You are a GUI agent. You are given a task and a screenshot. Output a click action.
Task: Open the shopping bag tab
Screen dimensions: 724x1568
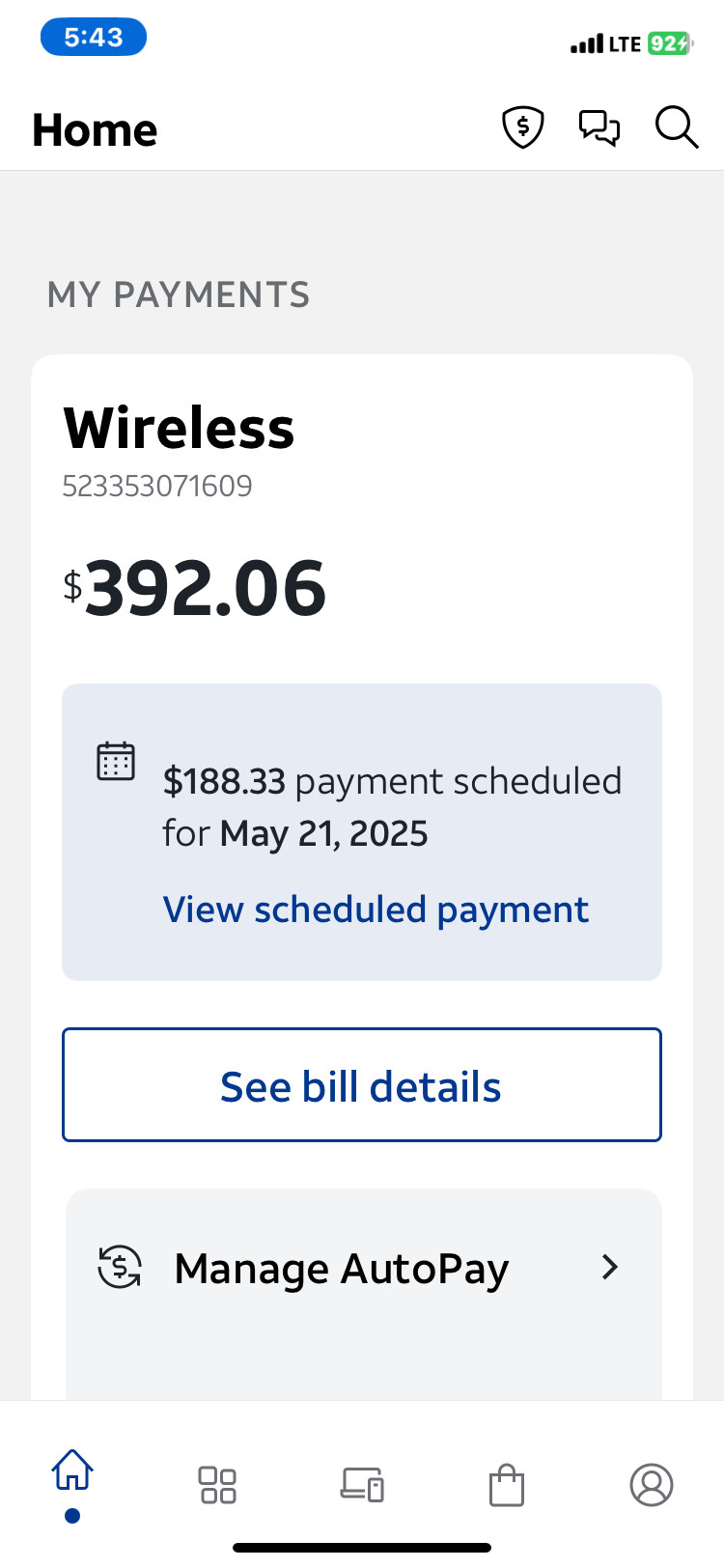pyautogui.click(x=507, y=1485)
